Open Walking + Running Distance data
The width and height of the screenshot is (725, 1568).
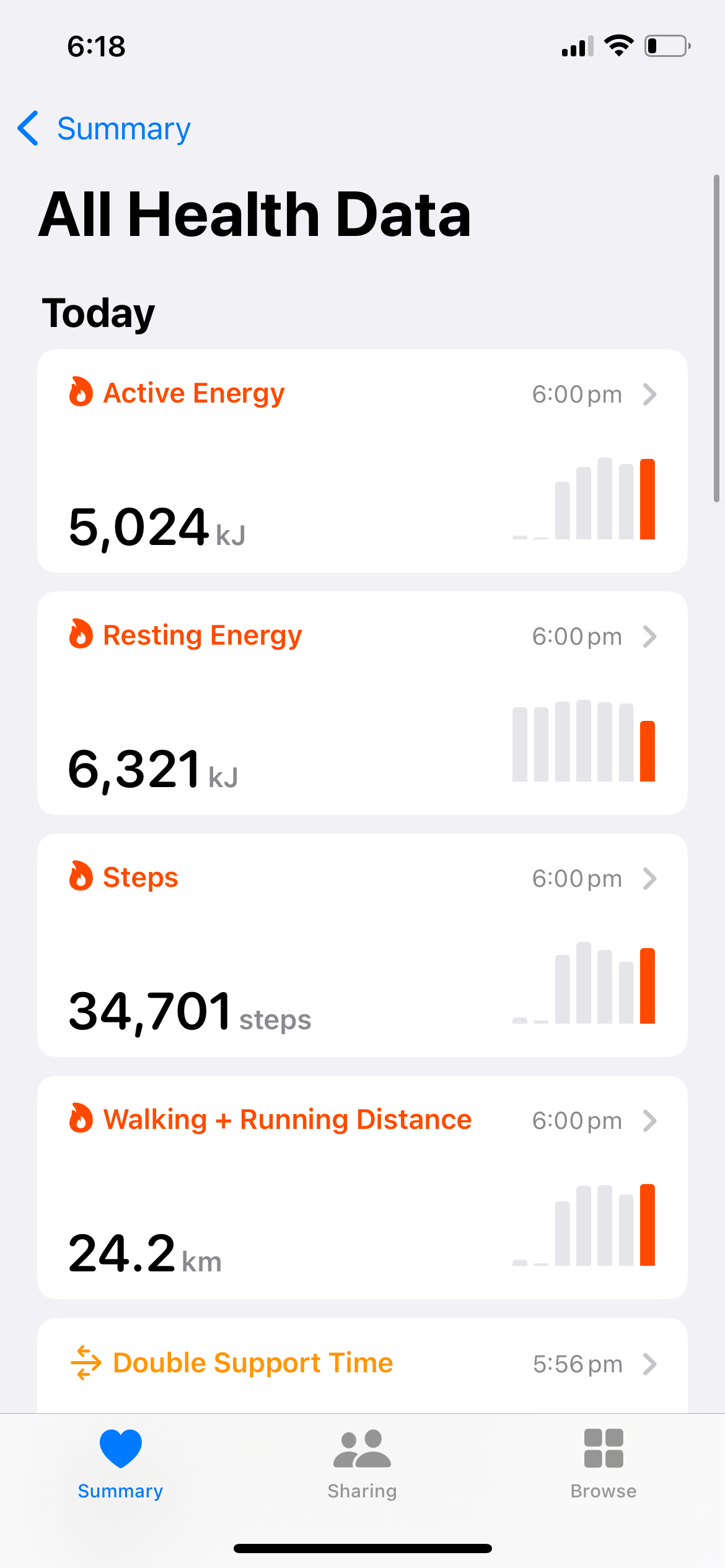click(362, 1187)
